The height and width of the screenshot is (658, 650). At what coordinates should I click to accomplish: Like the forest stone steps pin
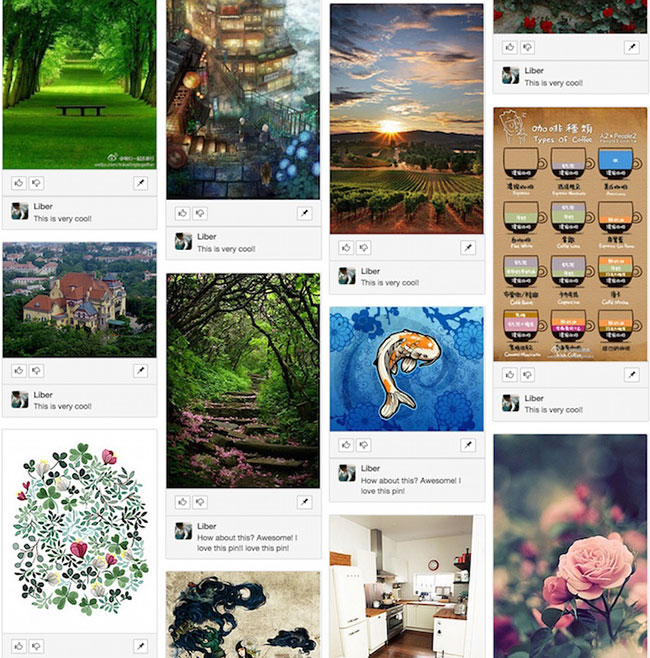pos(183,501)
